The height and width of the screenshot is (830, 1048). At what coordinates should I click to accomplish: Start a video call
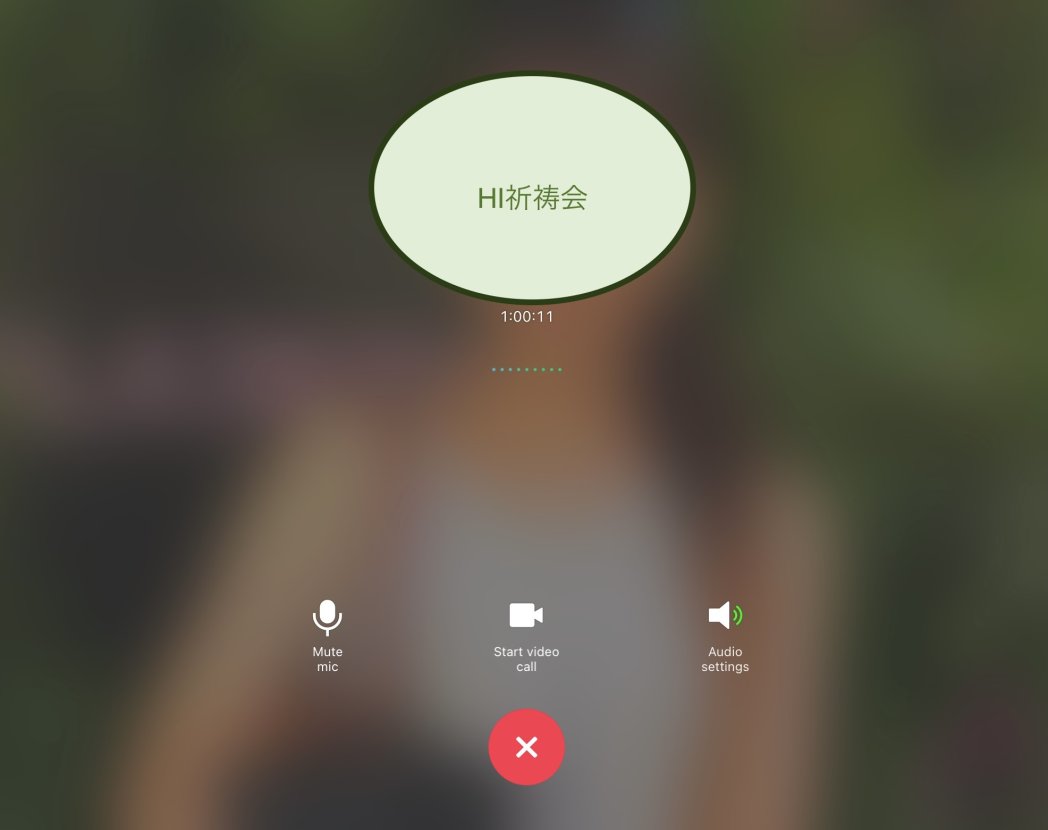[x=526, y=616]
